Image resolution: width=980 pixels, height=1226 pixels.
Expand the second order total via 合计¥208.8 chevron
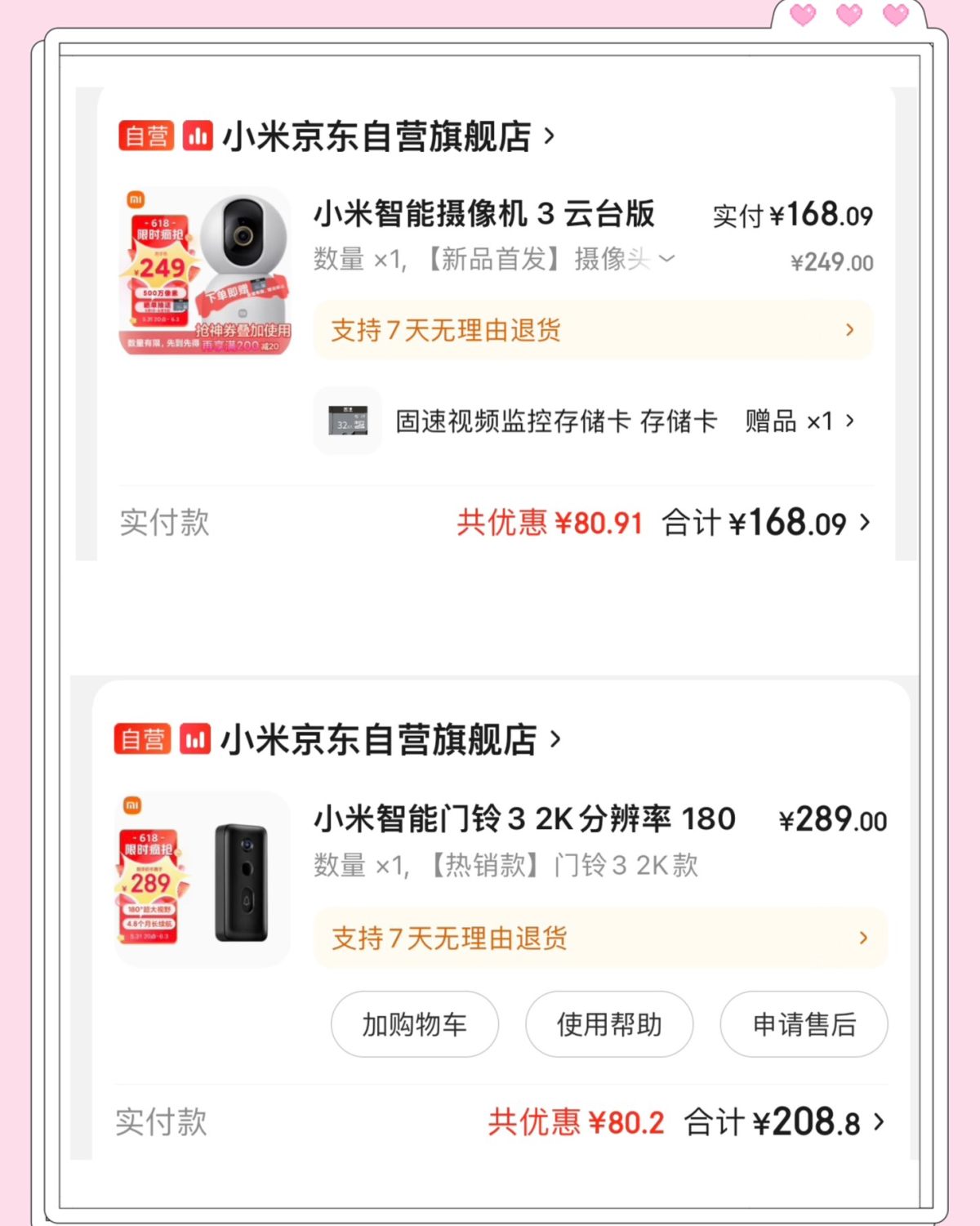878,1123
